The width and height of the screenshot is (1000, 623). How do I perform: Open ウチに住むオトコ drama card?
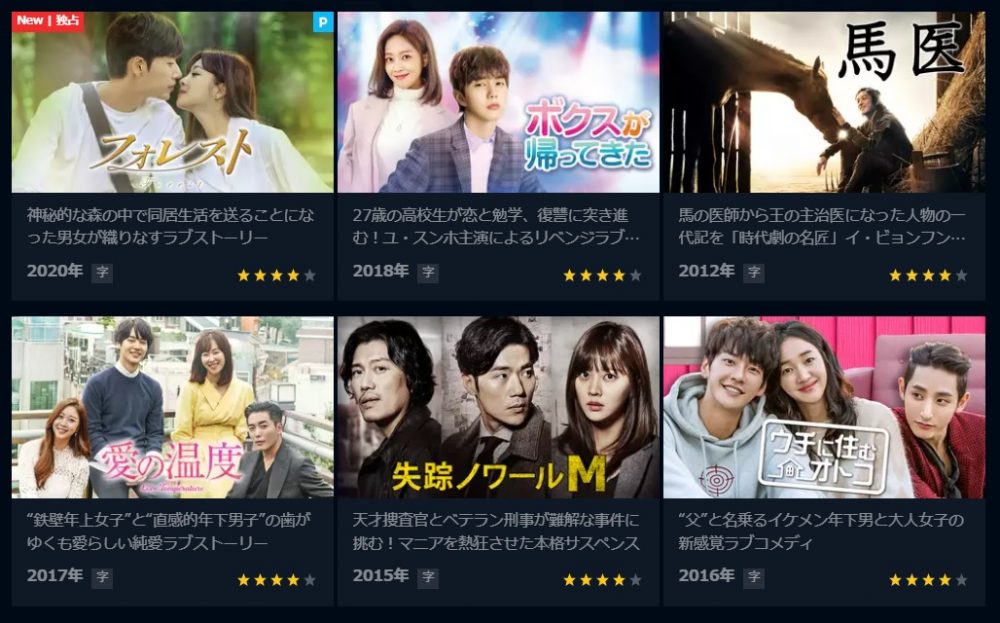(824, 407)
